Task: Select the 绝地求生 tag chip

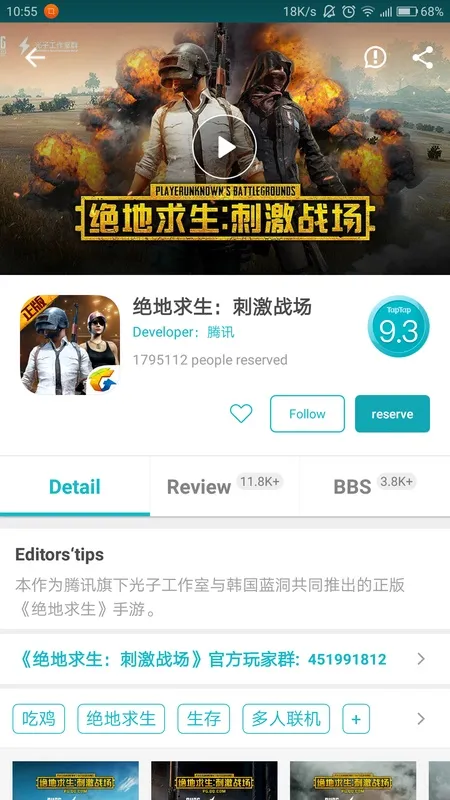Action: click(121, 719)
